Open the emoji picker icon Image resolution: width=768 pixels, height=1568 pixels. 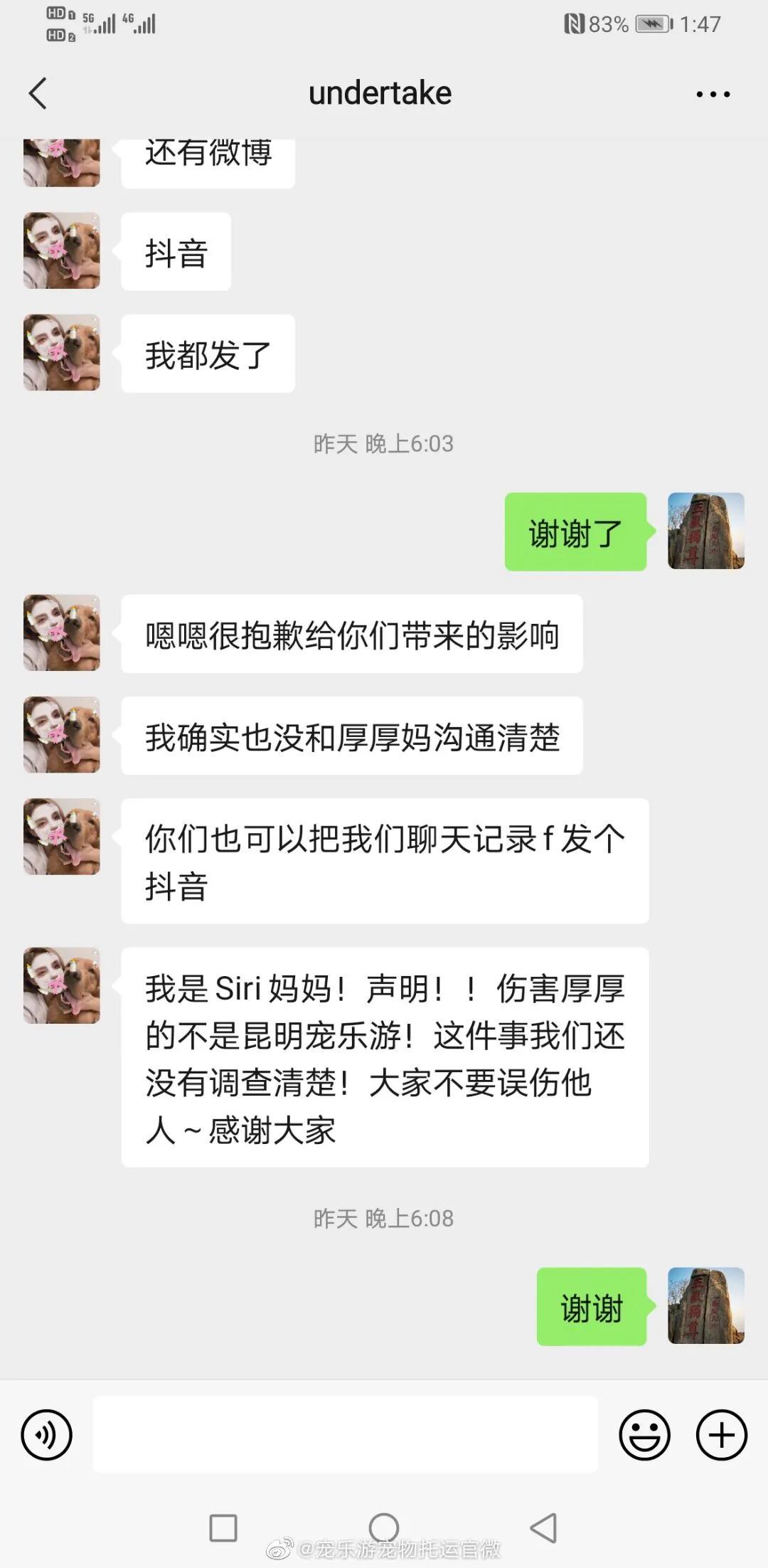(646, 1434)
